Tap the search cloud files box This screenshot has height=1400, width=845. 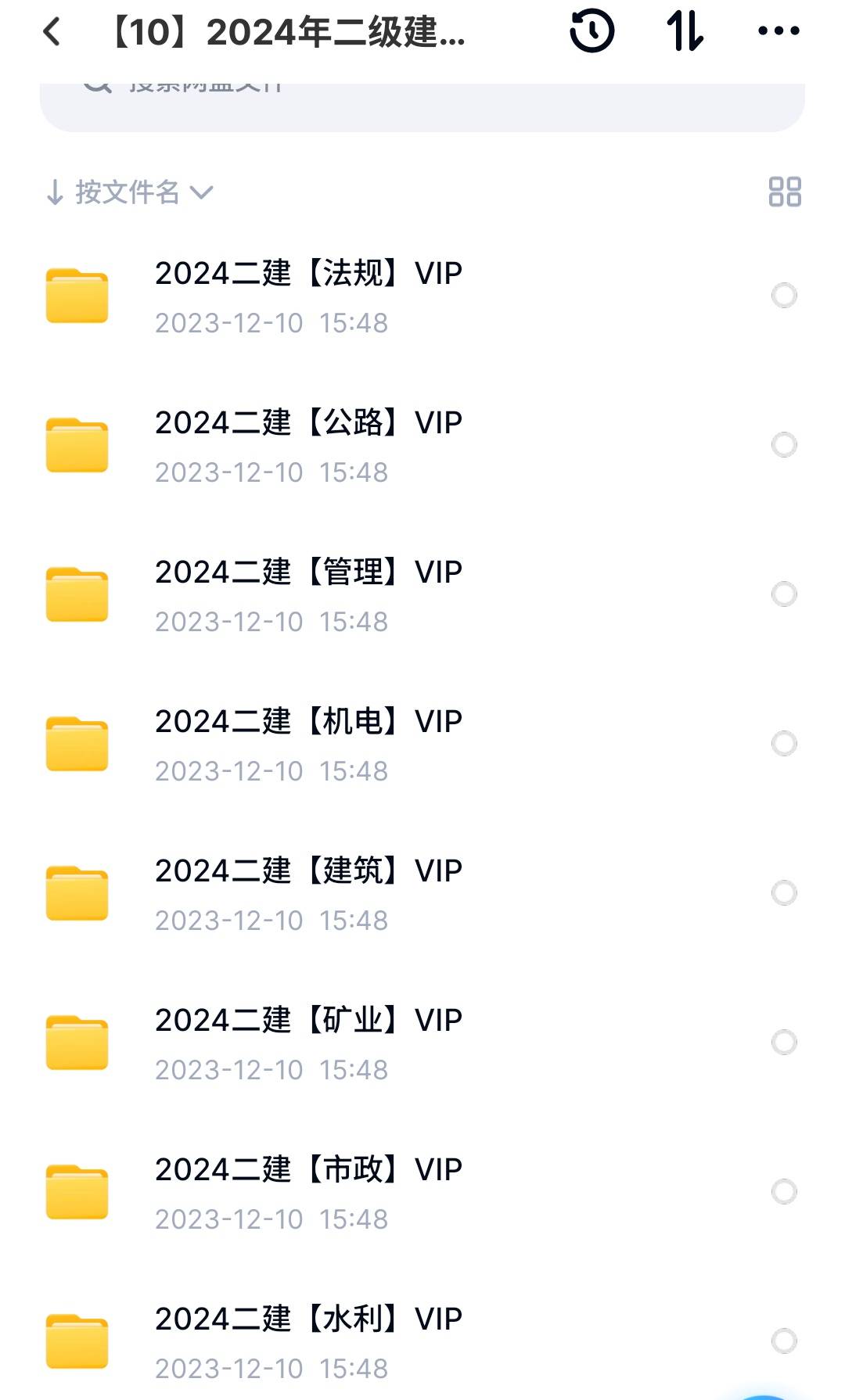click(x=422, y=106)
